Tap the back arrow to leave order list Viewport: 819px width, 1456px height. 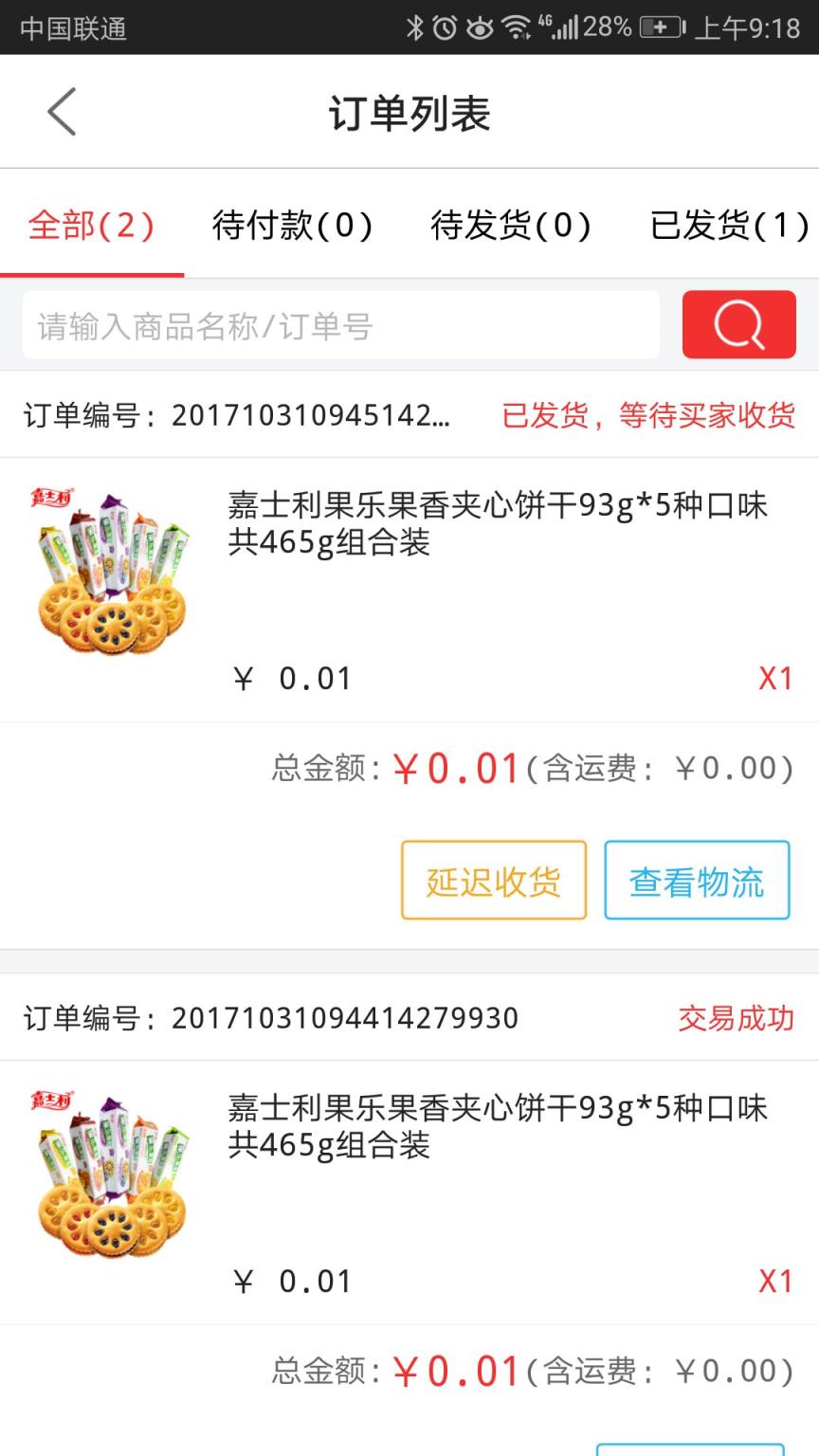(61, 111)
